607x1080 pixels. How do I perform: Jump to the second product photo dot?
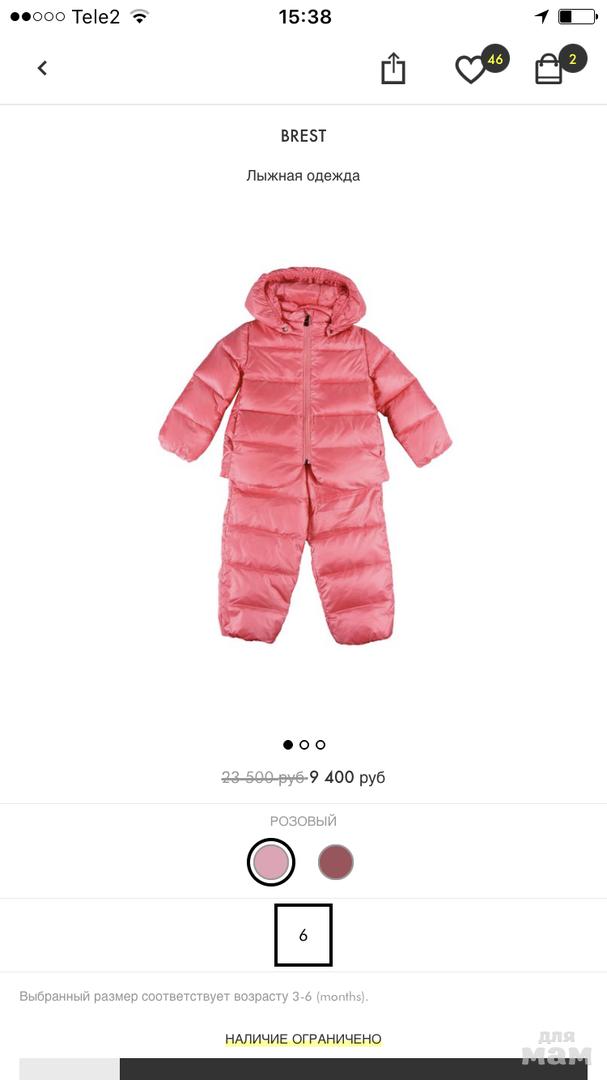point(304,745)
